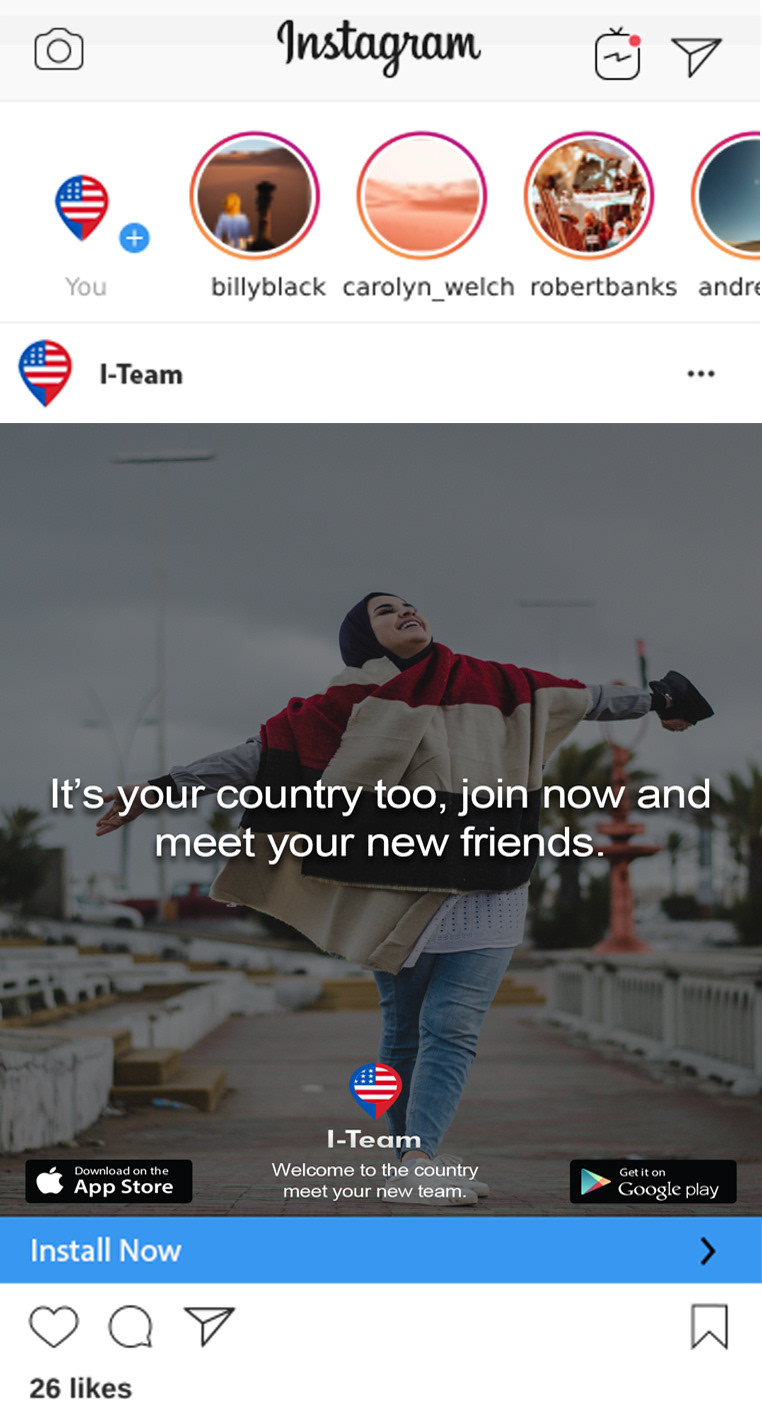Open direct messages paper plane

coord(697,55)
